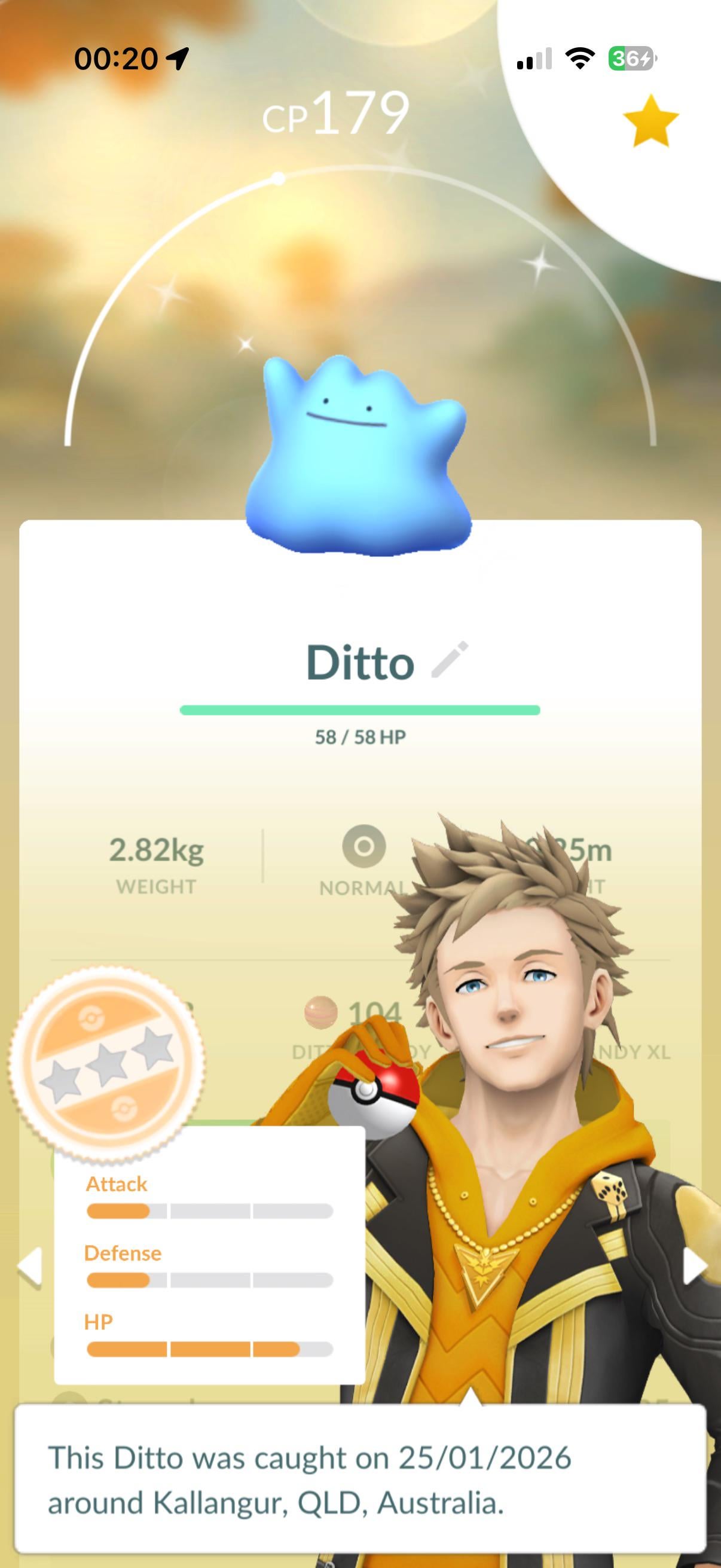The image size is (721, 1568).
Task: Dismiss the appraisal dialog about Kallangur
Action: (359, 1479)
